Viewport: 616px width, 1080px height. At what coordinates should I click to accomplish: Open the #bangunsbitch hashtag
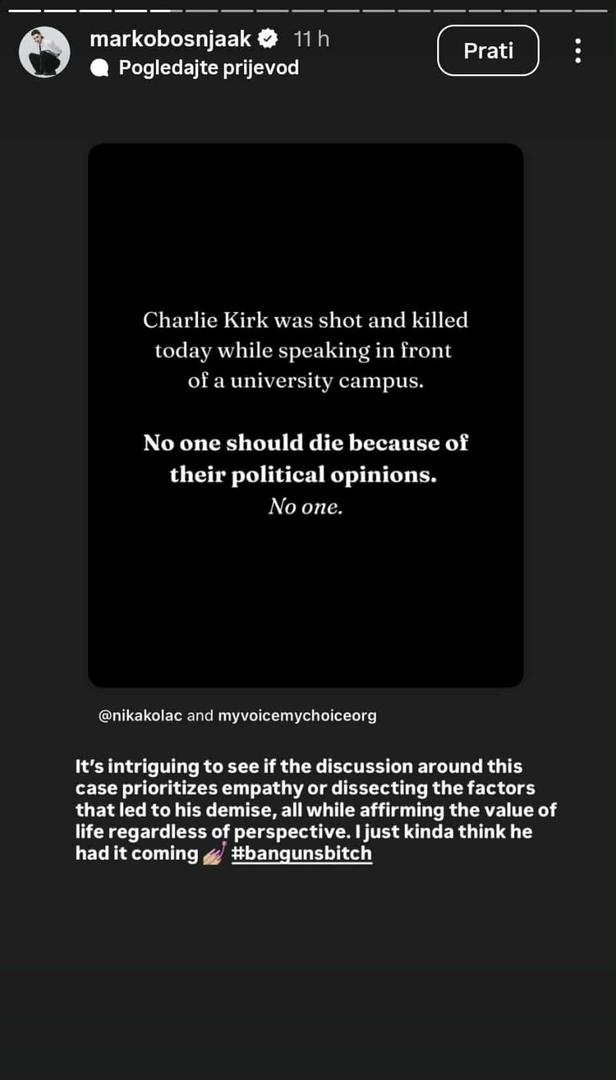click(x=301, y=853)
